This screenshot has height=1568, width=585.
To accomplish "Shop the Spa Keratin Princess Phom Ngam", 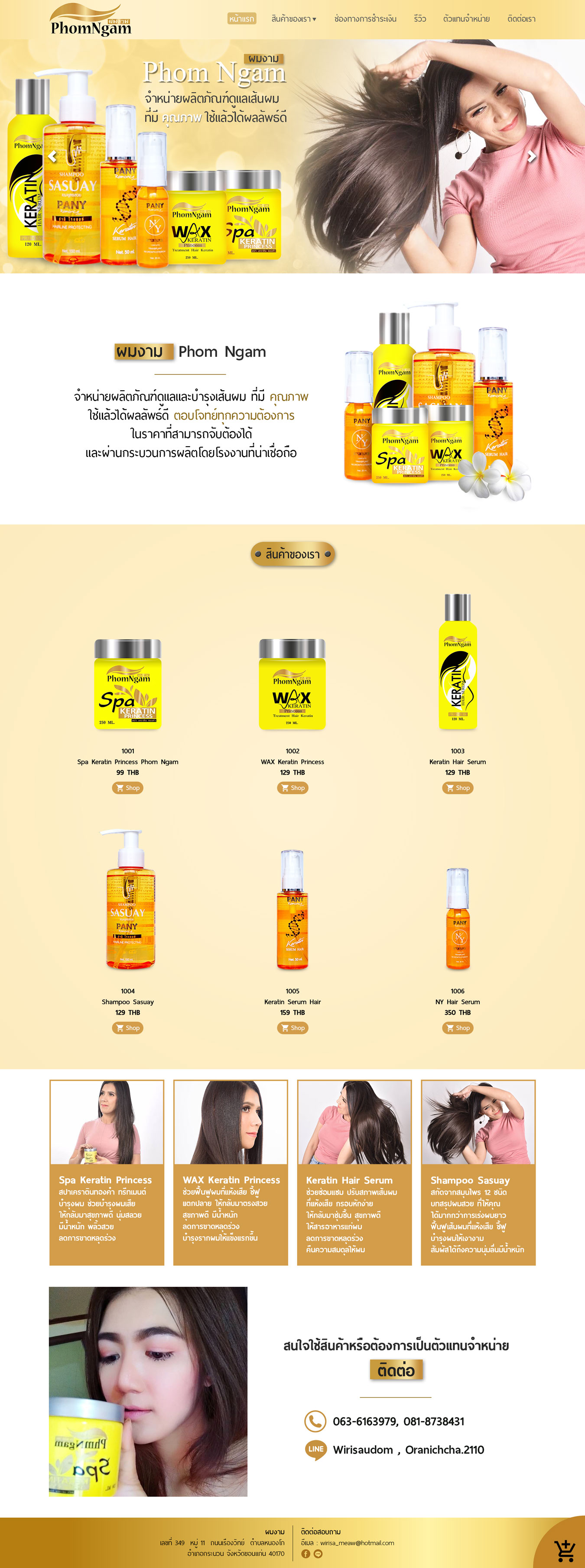I will pos(127,787).
